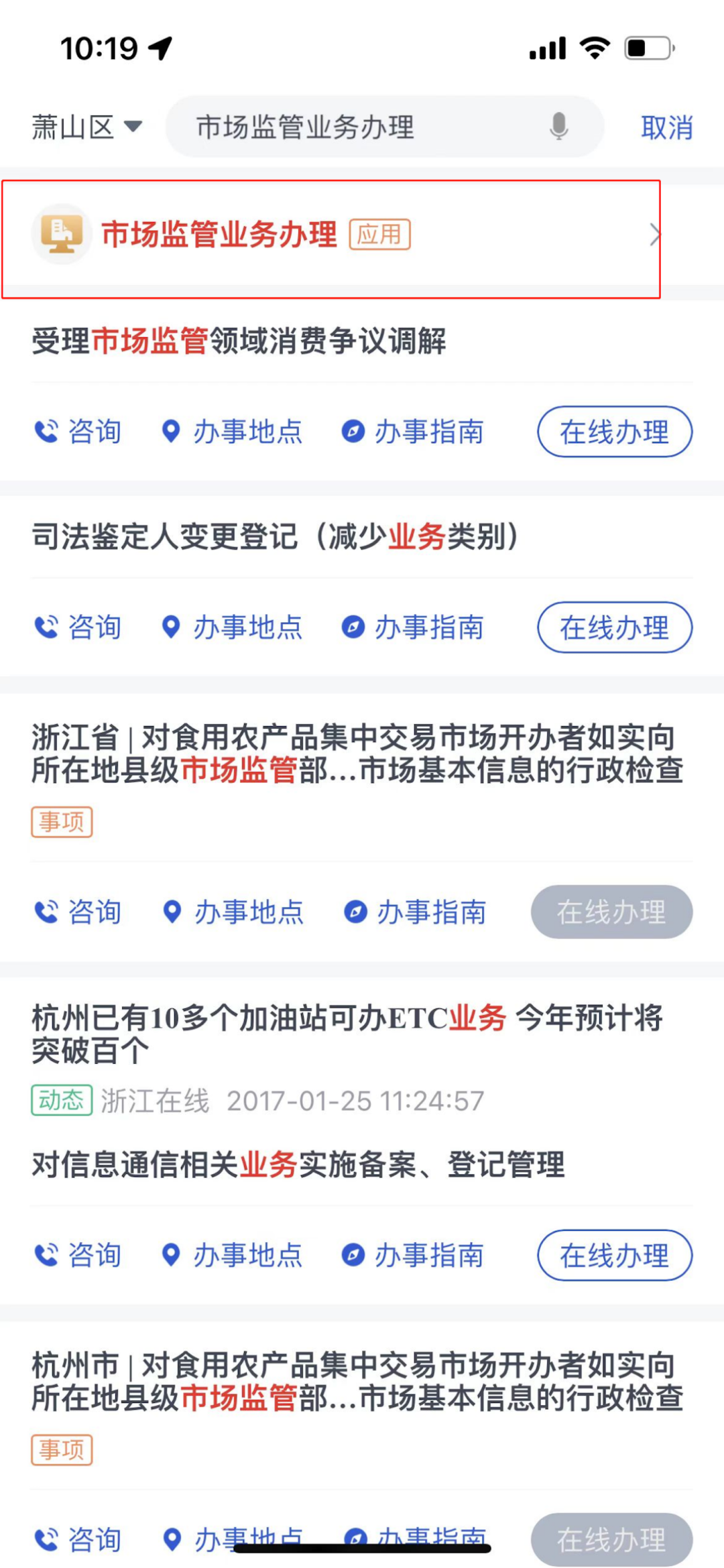
Task: Open 办事指南 for 对信息通信相关业务实施备案
Action: [x=413, y=1255]
